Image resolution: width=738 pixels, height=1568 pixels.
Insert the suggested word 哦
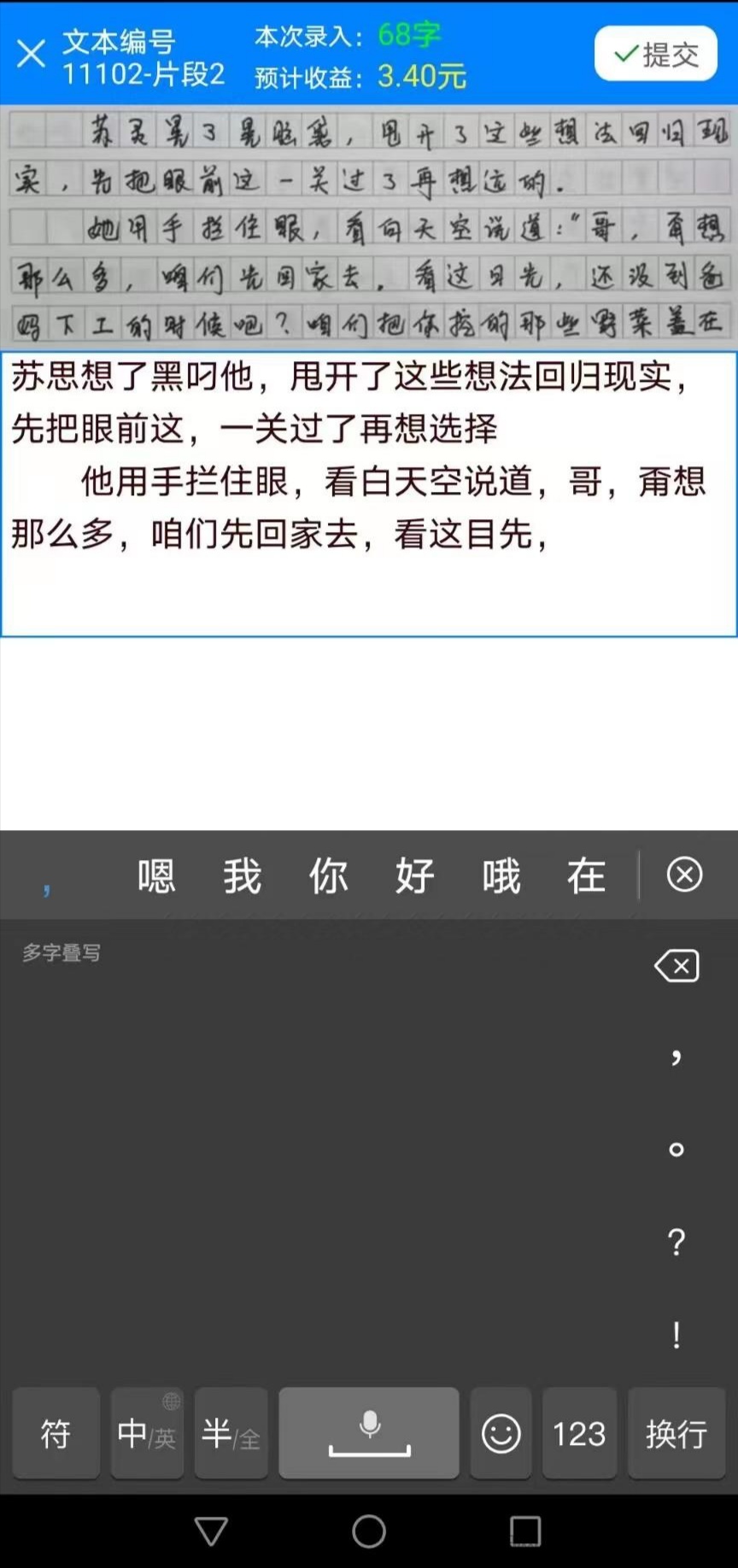pyautogui.click(x=501, y=875)
